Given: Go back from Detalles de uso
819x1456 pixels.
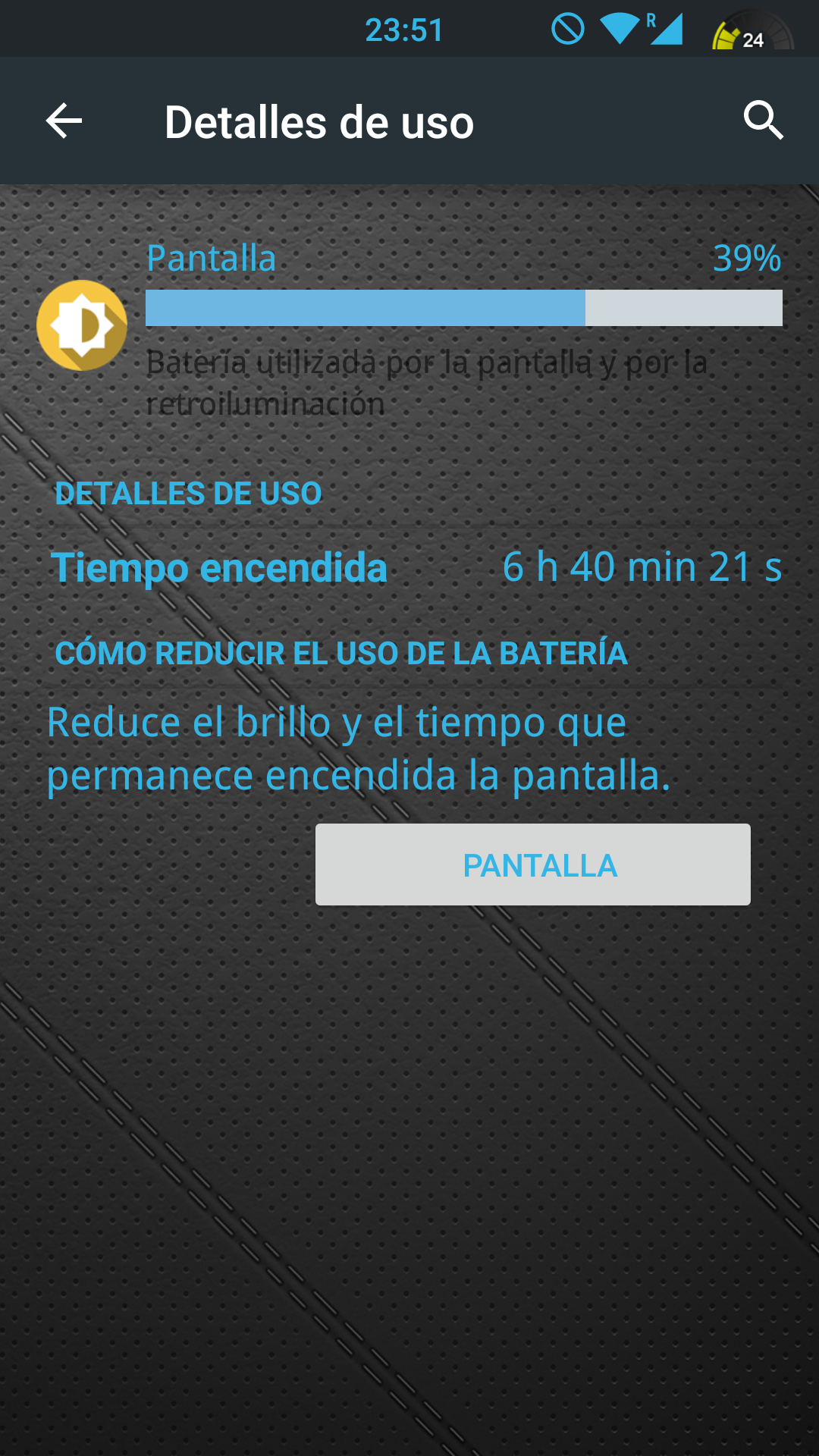Looking at the screenshot, I should coord(64,121).
